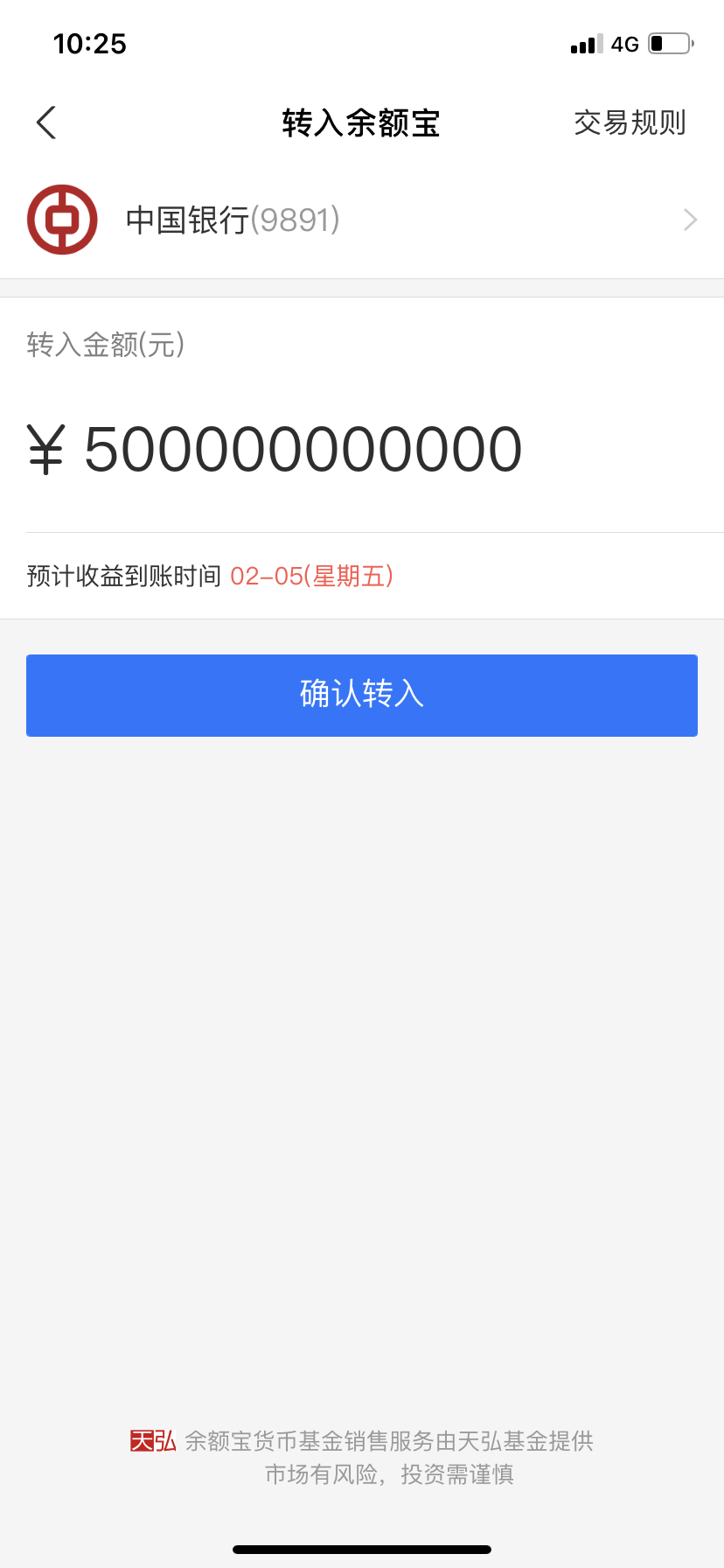Click the 转入余额宝 page title
The height and width of the screenshot is (1568, 724).
tap(362, 122)
